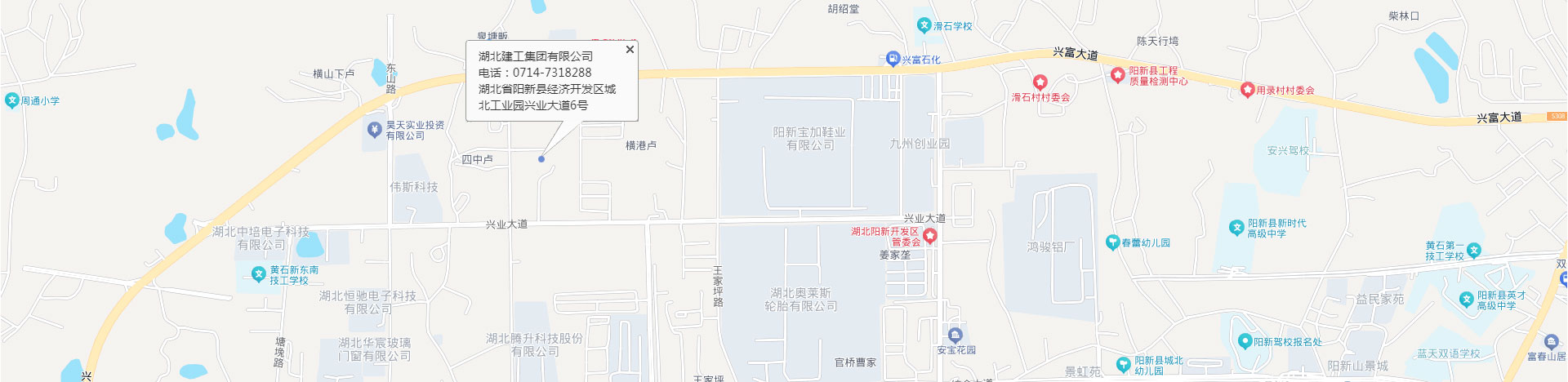Image resolution: width=1568 pixels, height=382 pixels.
Task: Open the 黄石新东南技工学校 marker
Action: pyautogui.click(x=259, y=274)
